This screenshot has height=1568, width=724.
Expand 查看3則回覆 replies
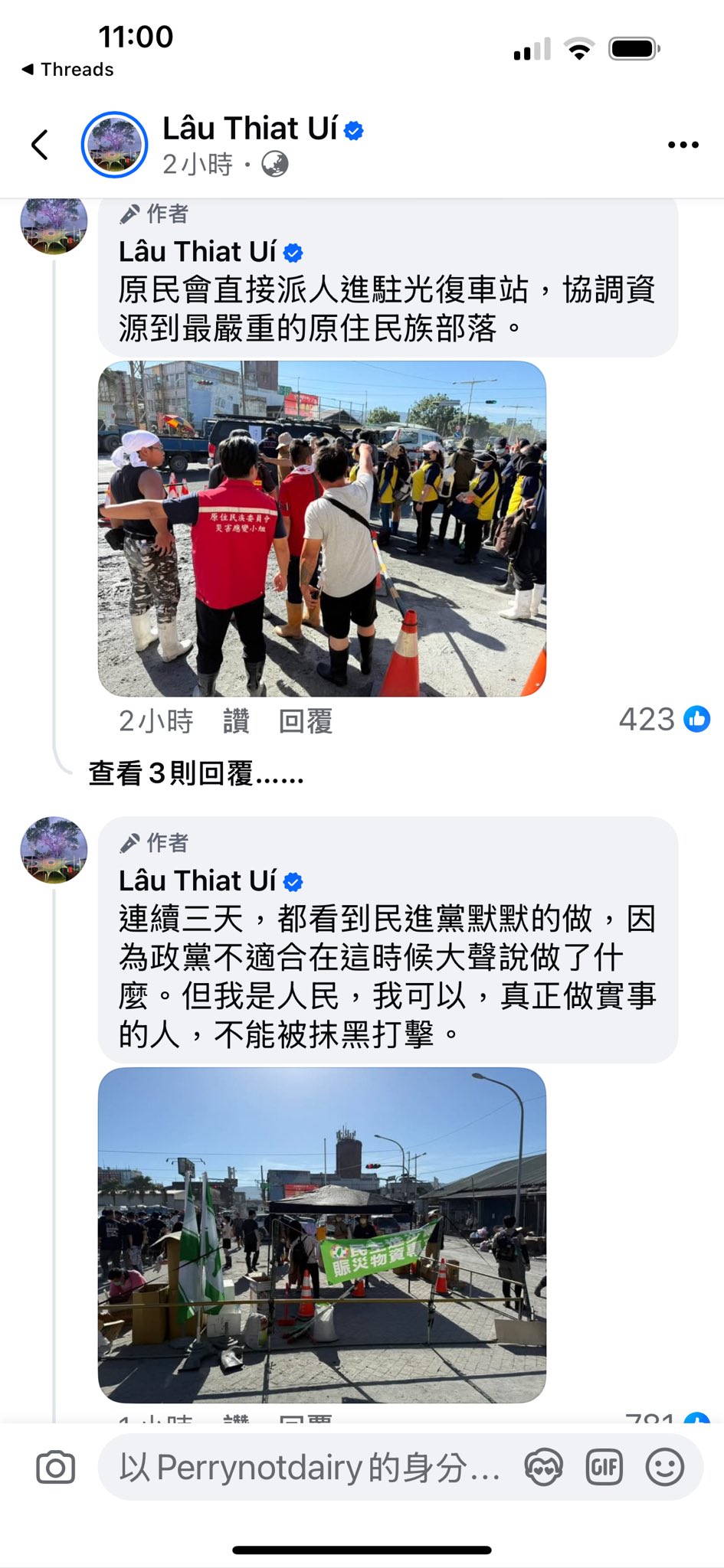pyautogui.click(x=196, y=774)
